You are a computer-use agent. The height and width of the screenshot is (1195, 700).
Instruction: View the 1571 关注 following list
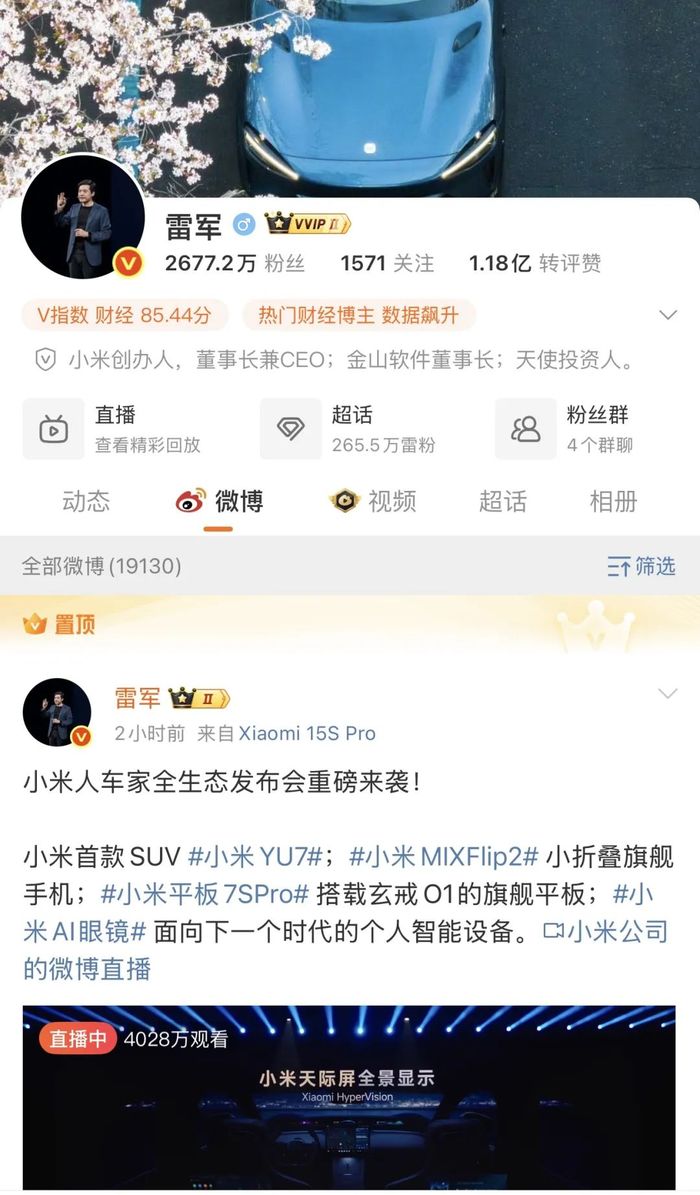[387, 263]
